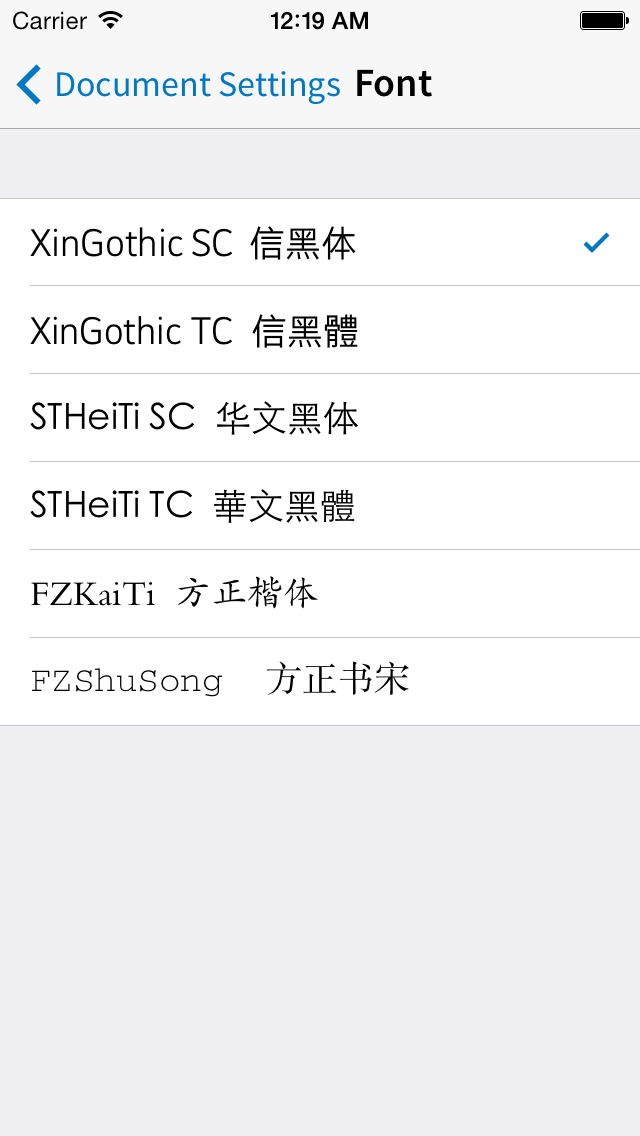640x1136 pixels.
Task: Choose XinGothic TC font
Action: click(x=320, y=330)
